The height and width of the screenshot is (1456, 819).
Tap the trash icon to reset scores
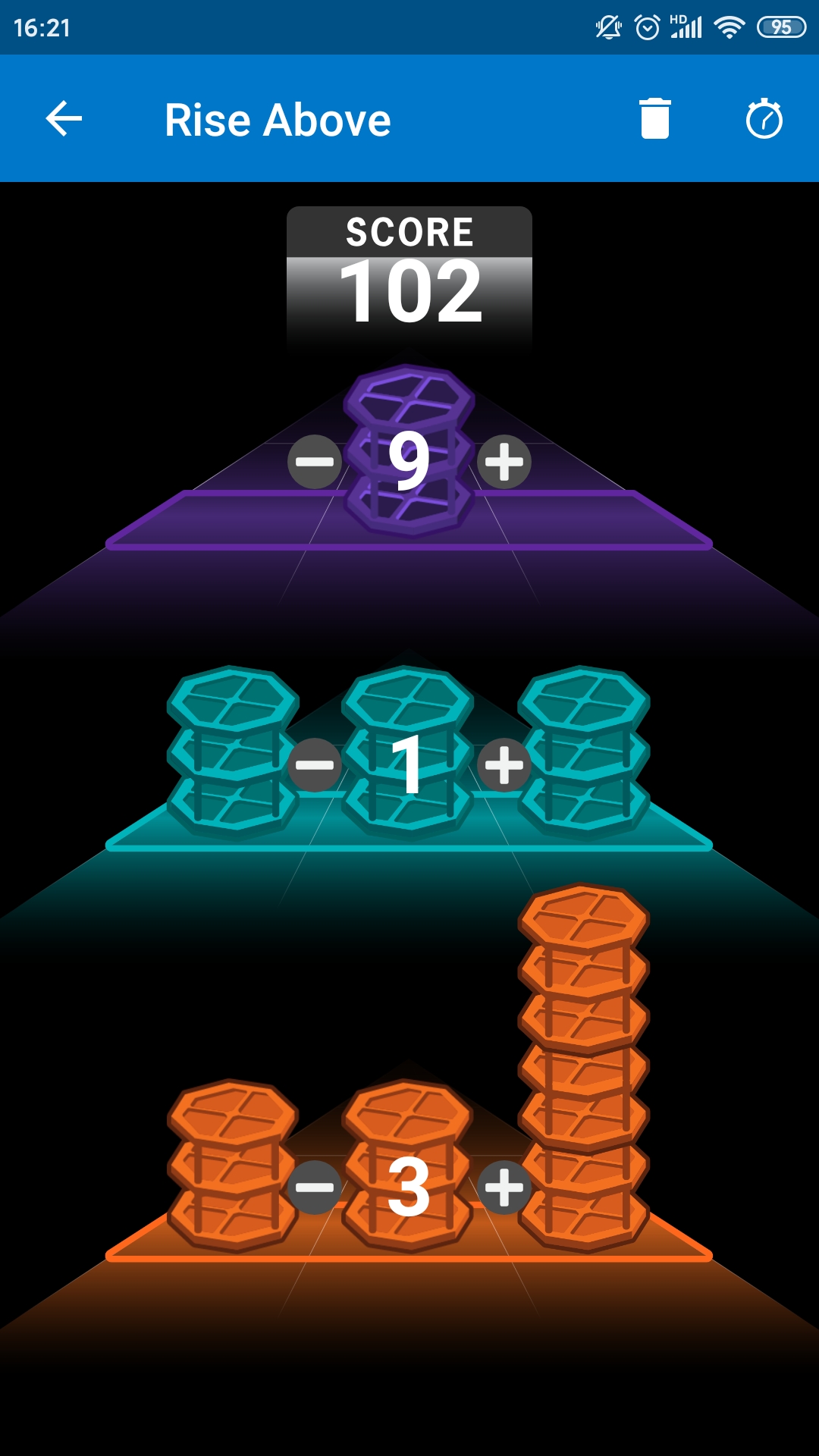[x=655, y=119]
